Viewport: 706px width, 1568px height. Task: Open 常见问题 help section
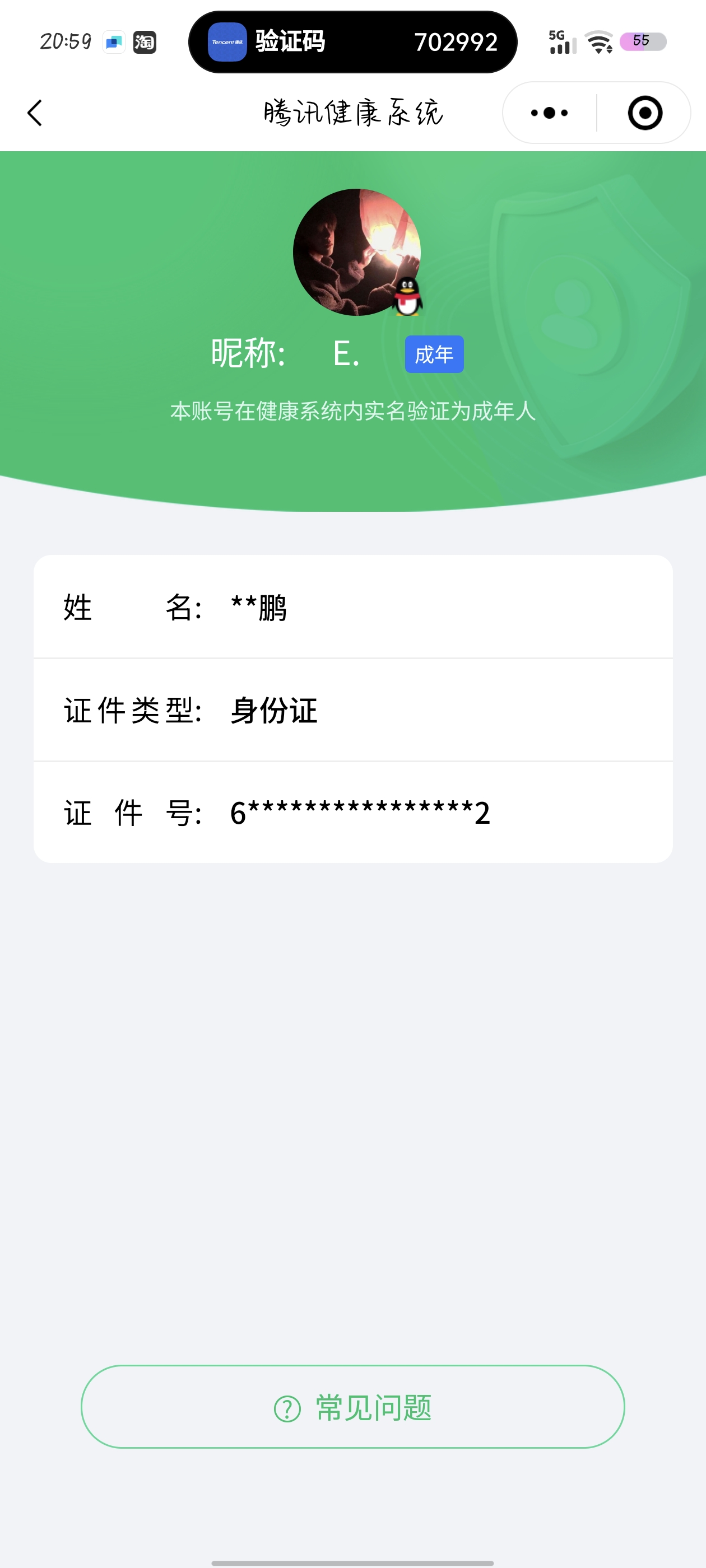(x=352, y=1407)
